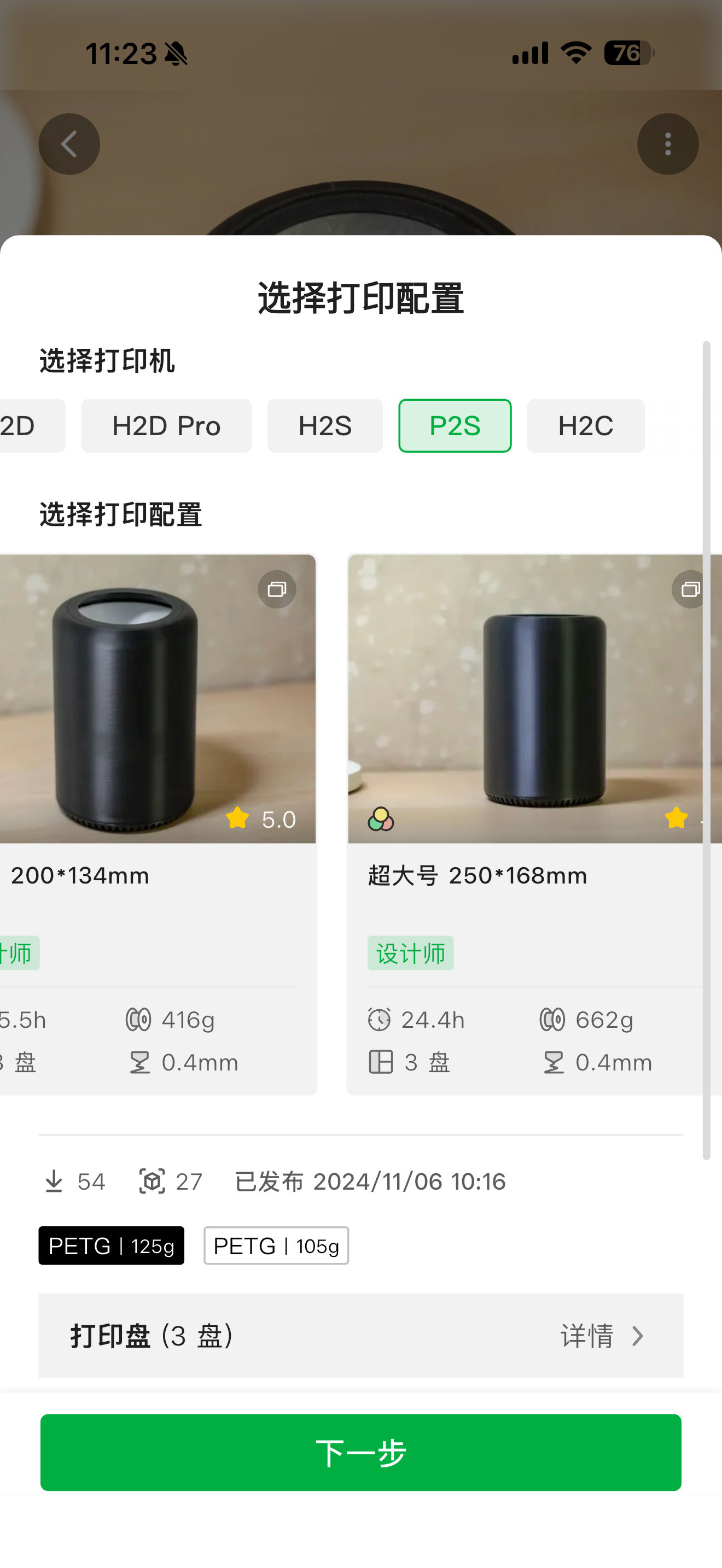
Task: Tap the filament spool icon next to 662g
Action: click(553, 1021)
